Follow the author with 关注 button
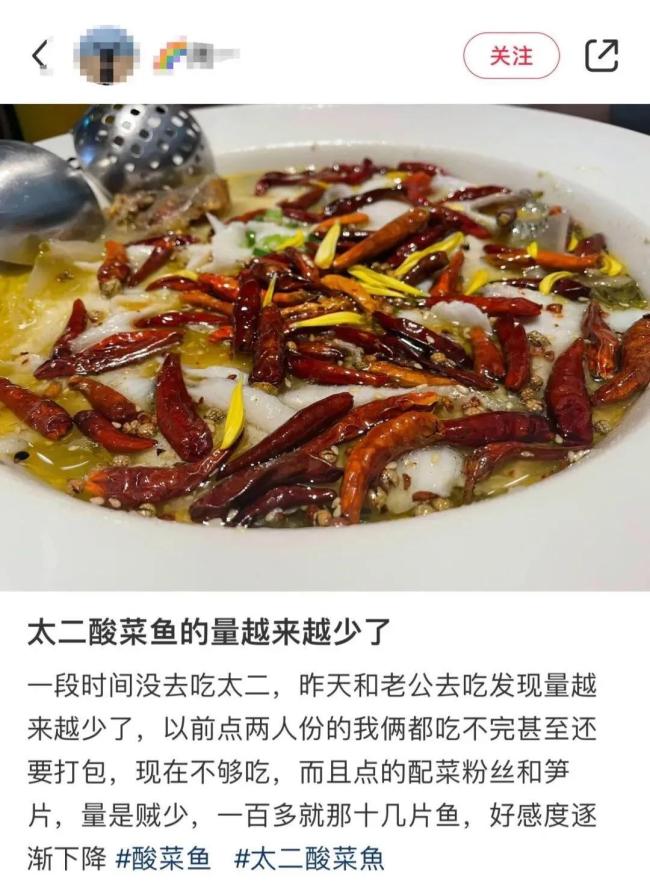The width and height of the screenshot is (650, 888). [x=511, y=56]
